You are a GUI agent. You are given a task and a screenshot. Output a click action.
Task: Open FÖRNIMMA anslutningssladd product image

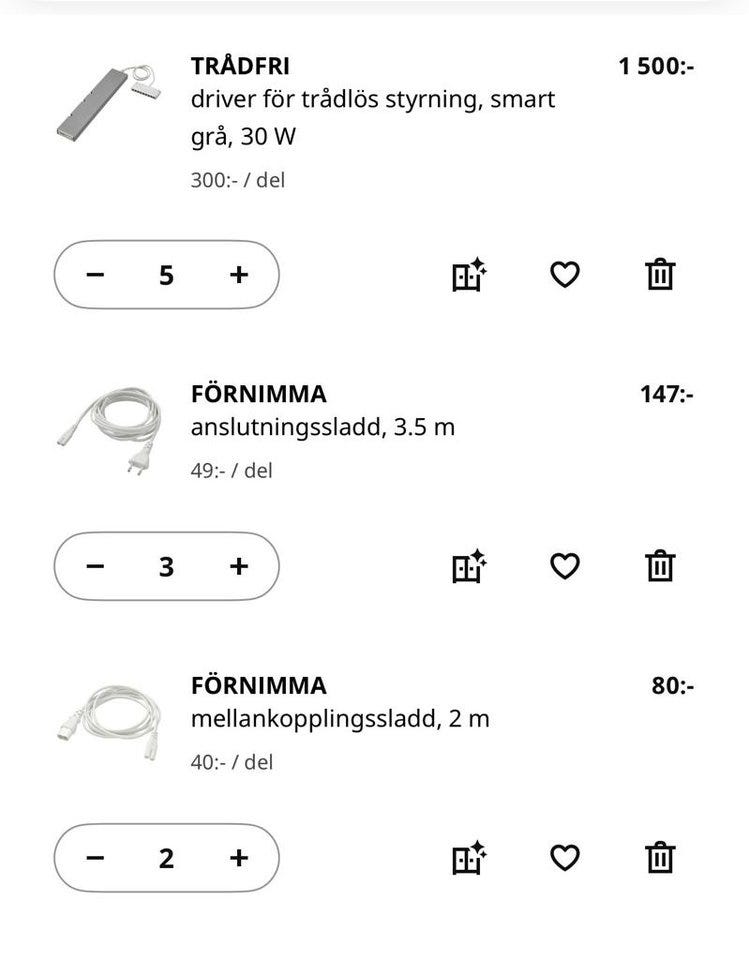[108, 430]
